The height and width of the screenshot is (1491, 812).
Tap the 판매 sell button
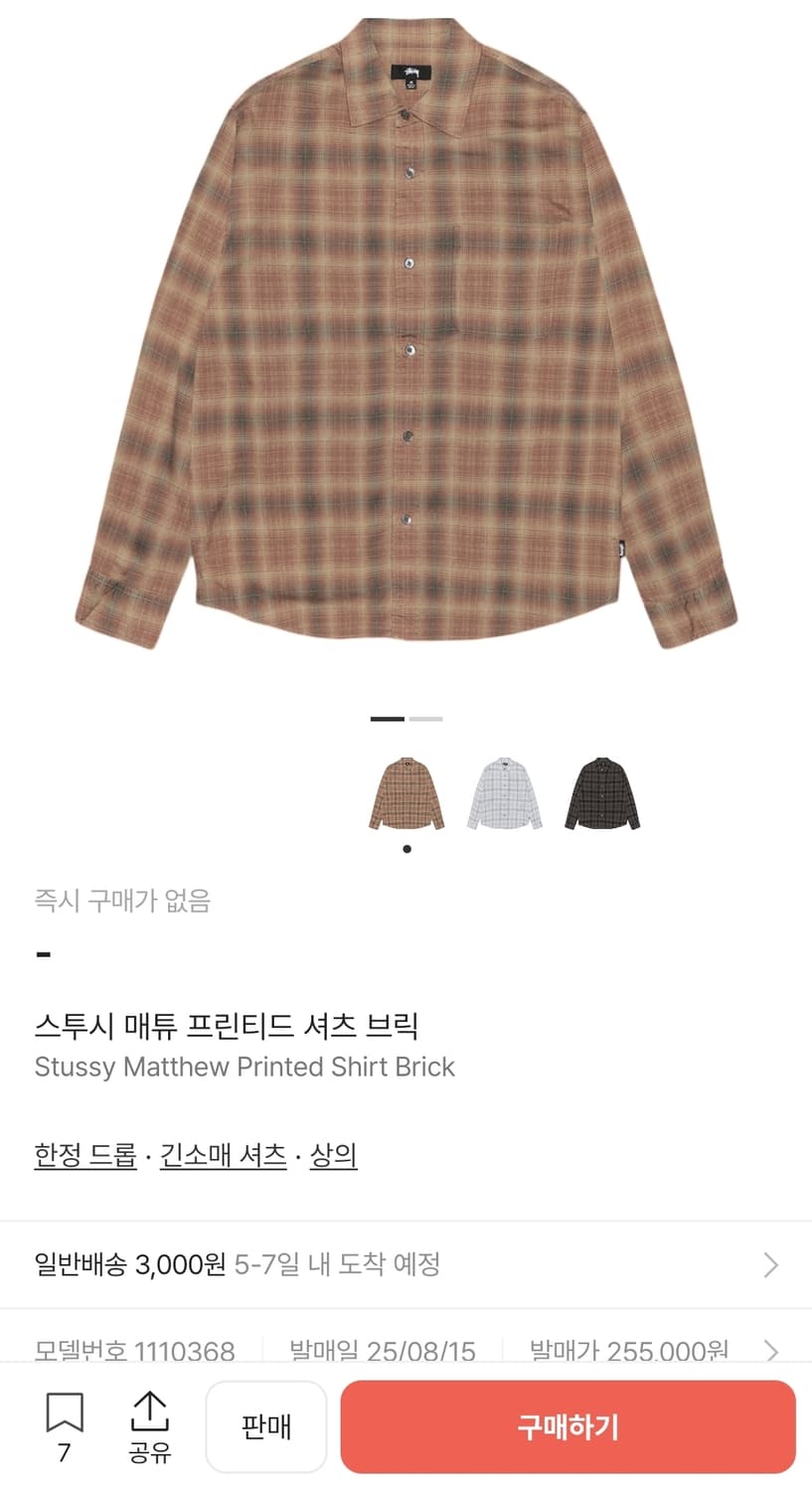266,1426
